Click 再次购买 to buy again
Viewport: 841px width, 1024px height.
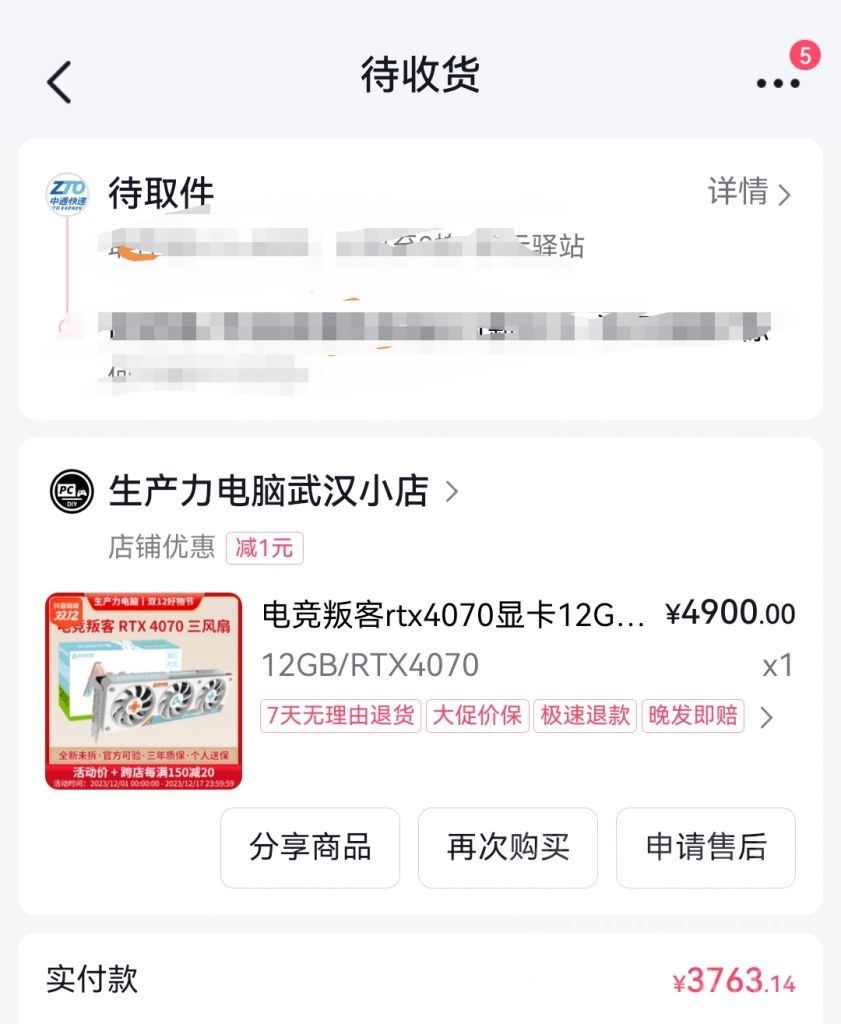point(508,848)
